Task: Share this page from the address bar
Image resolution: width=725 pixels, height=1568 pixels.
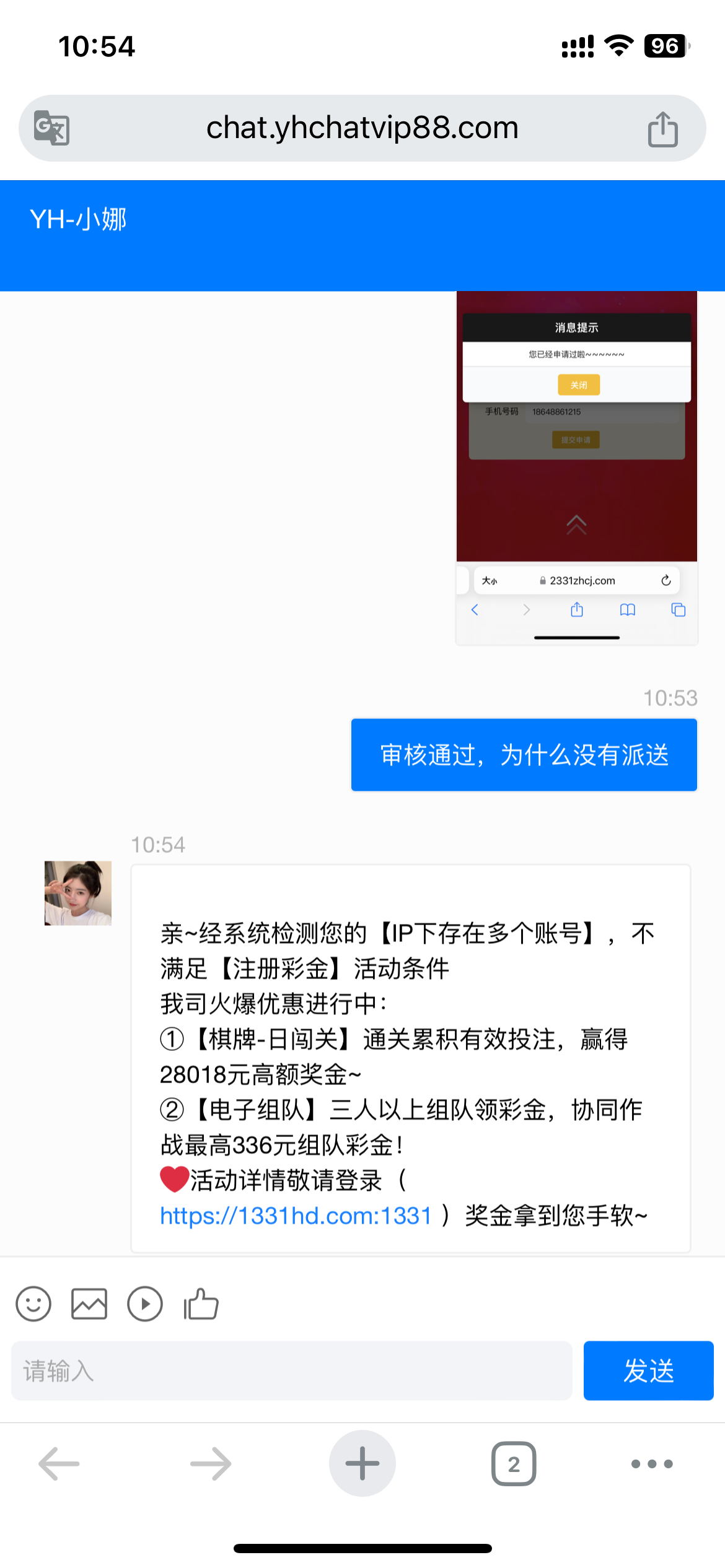Action: click(x=662, y=129)
